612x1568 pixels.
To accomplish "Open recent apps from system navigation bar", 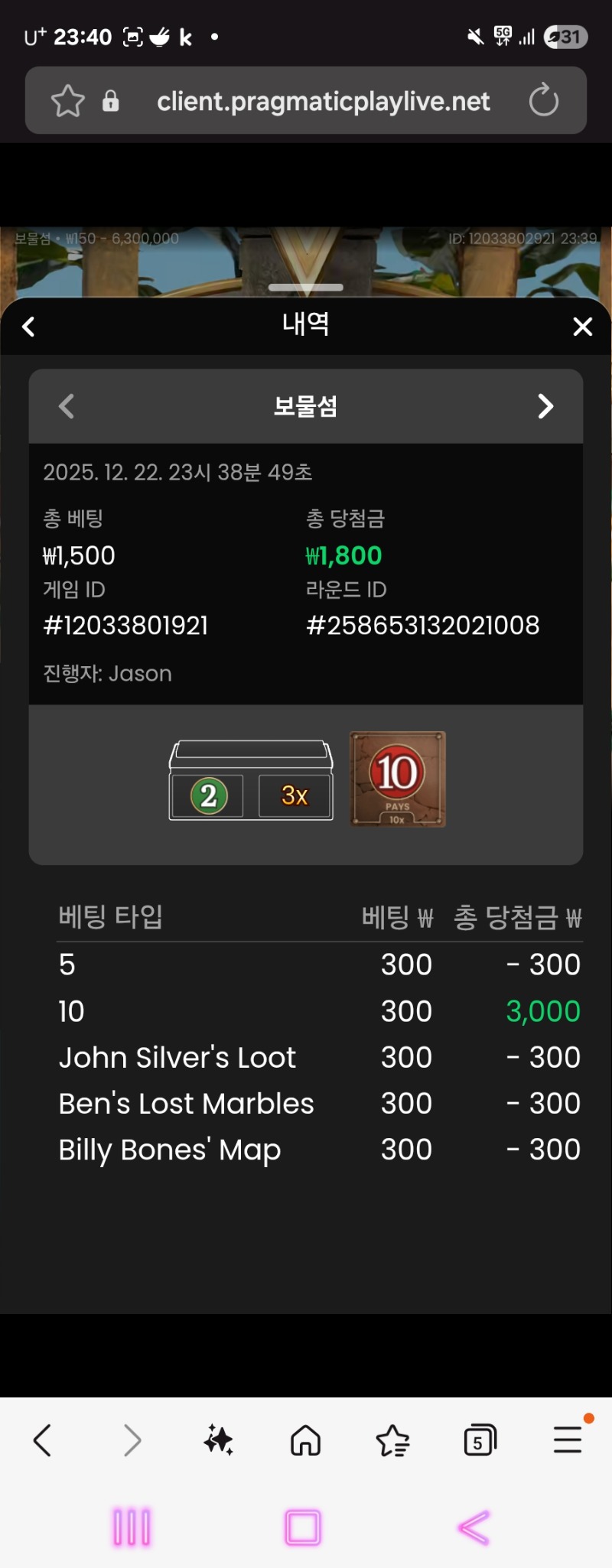I will coord(132,1527).
